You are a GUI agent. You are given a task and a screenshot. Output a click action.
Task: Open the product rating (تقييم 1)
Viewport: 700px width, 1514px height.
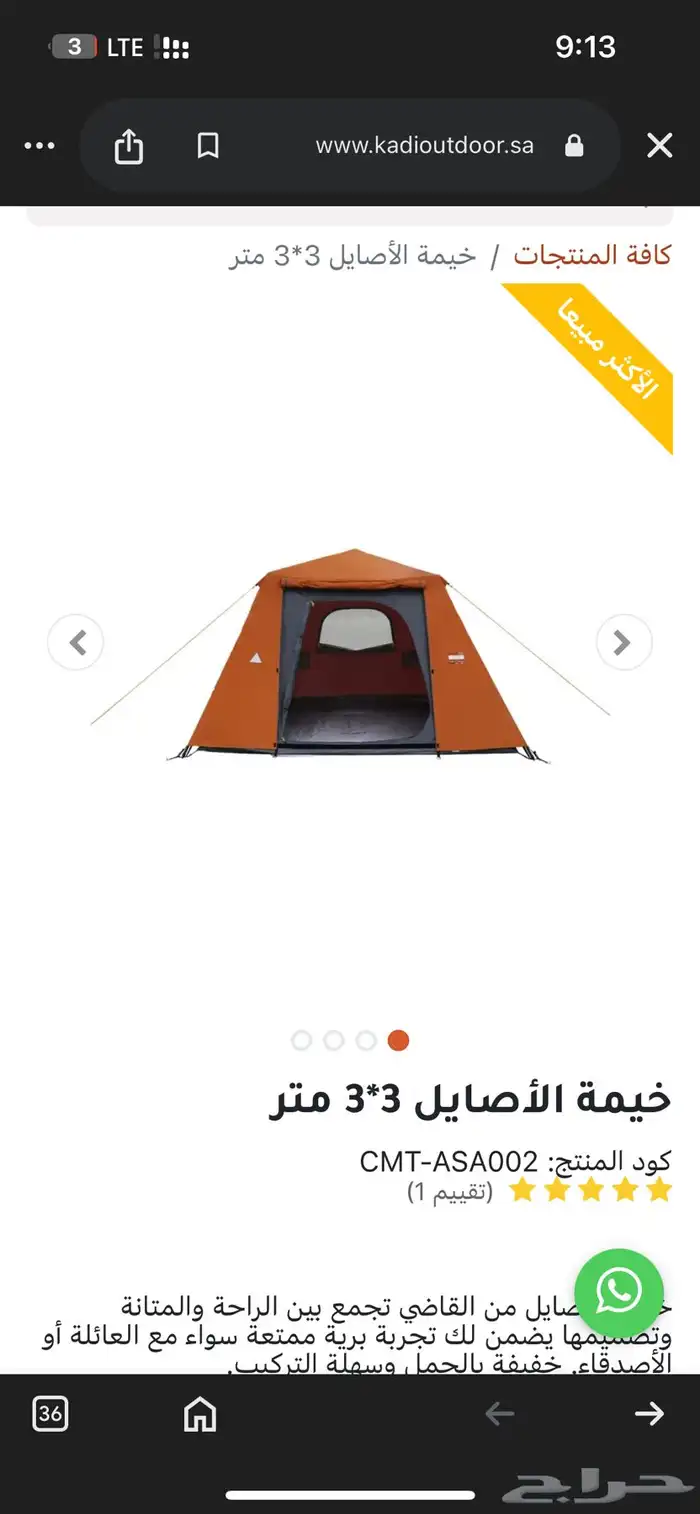pyautogui.click(x=450, y=1191)
